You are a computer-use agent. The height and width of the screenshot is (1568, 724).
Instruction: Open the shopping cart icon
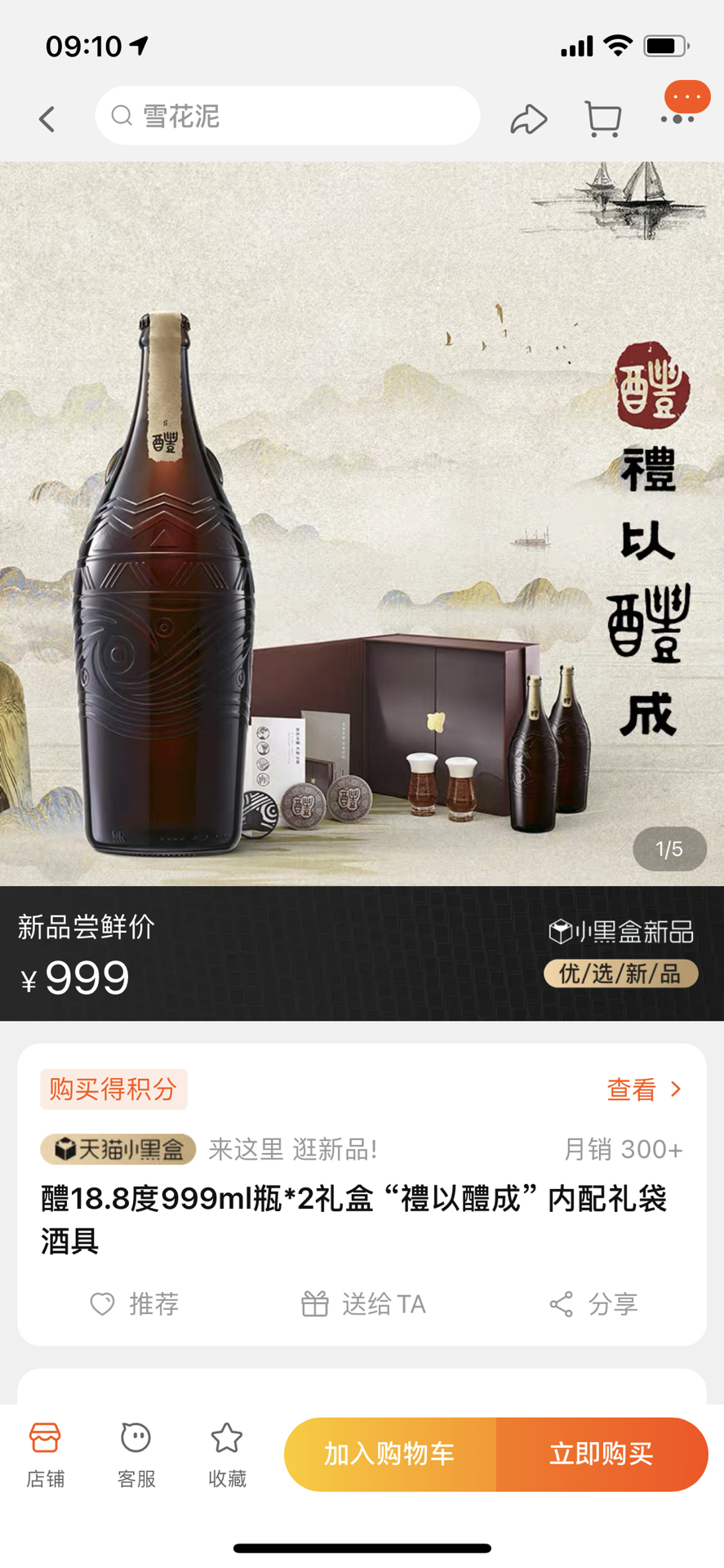tap(602, 119)
